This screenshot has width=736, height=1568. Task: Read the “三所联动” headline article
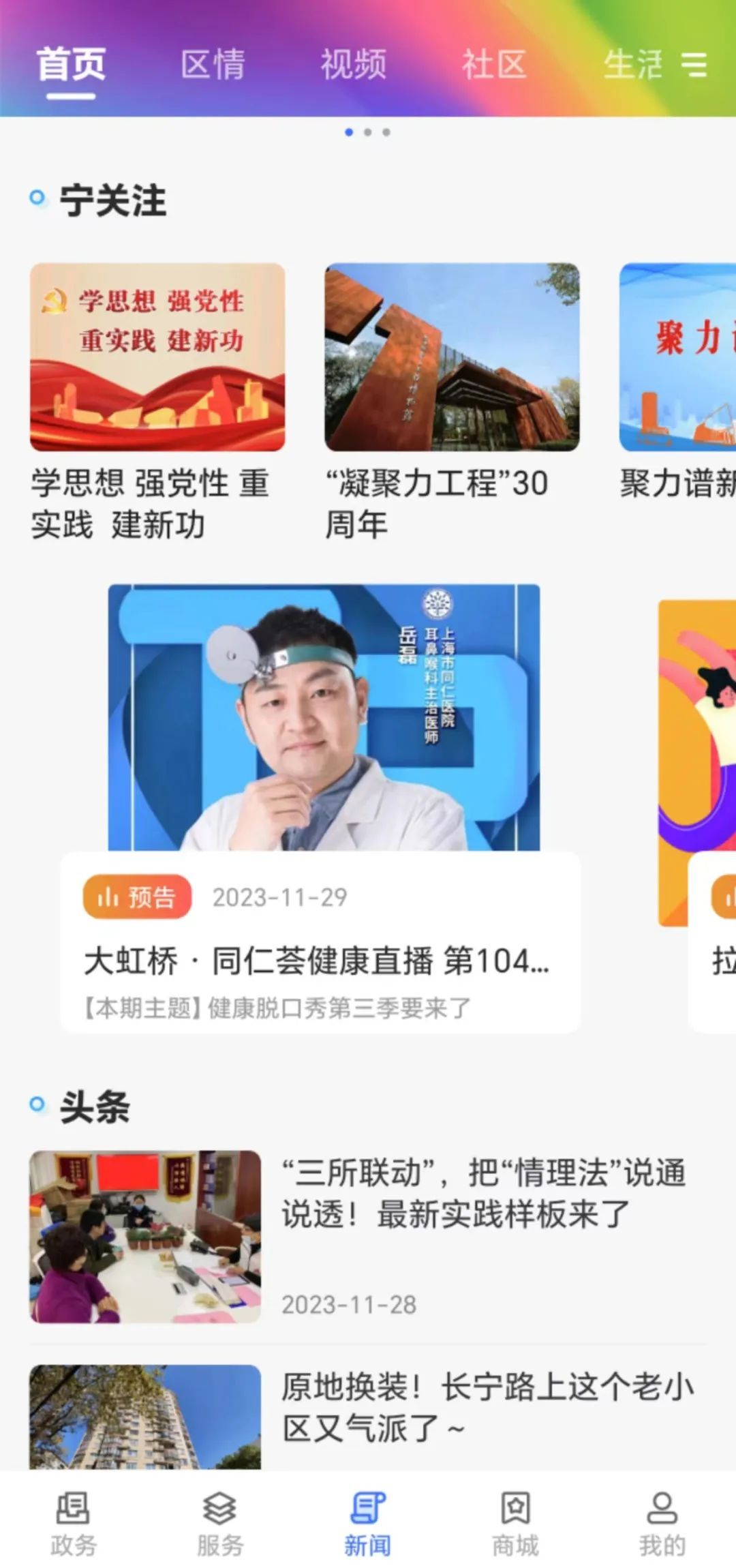click(482, 1193)
